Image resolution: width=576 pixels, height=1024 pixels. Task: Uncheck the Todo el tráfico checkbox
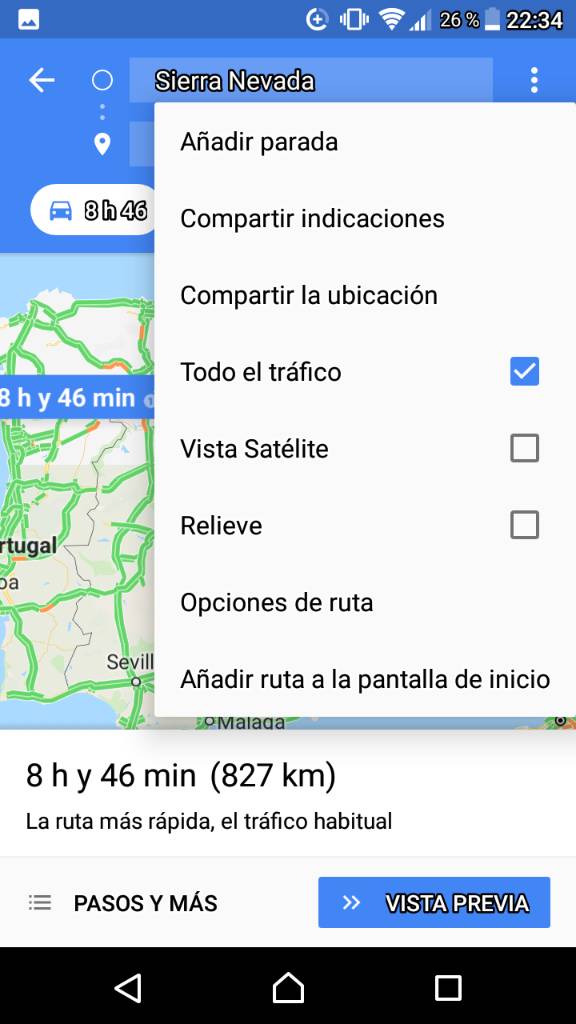pyautogui.click(x=524, y=372)
